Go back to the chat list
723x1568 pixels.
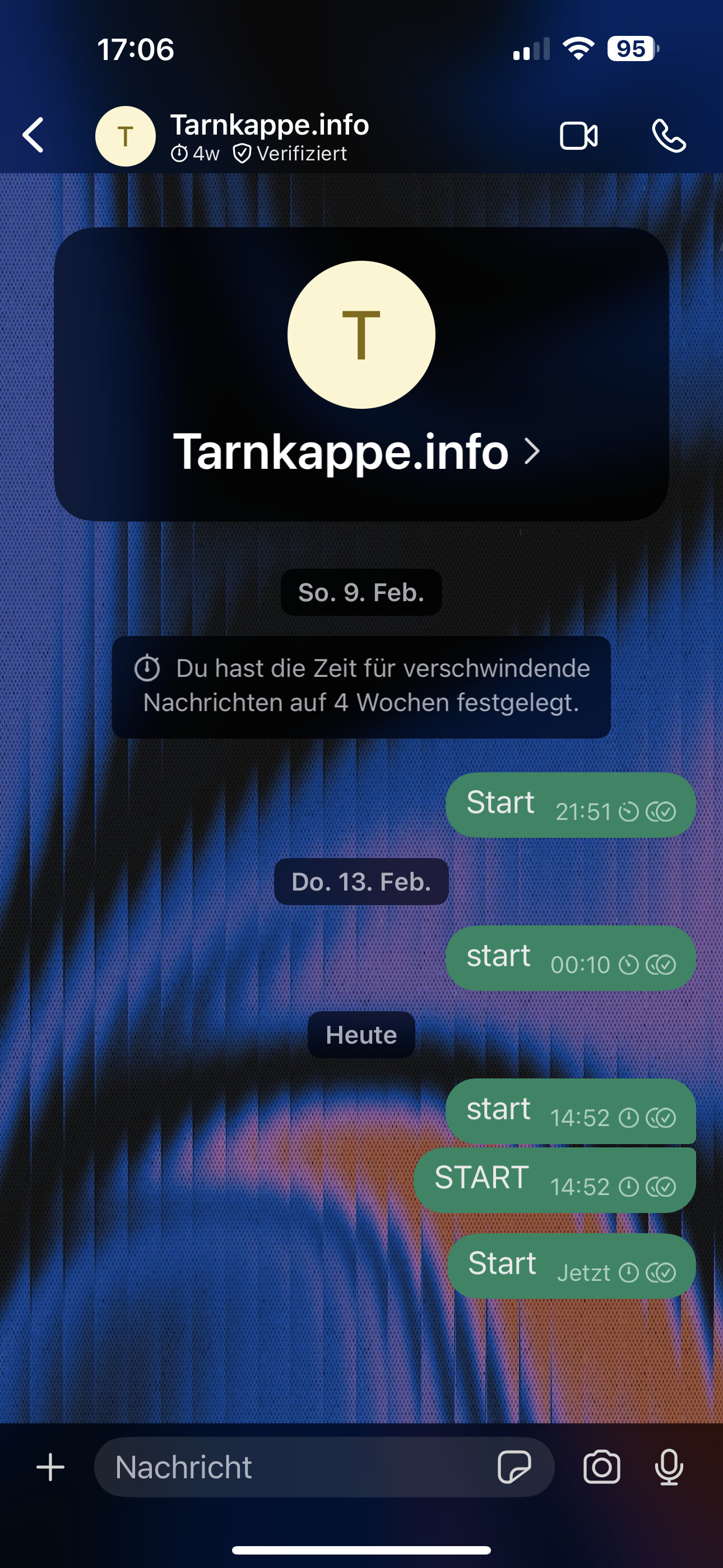click(34, 135)
